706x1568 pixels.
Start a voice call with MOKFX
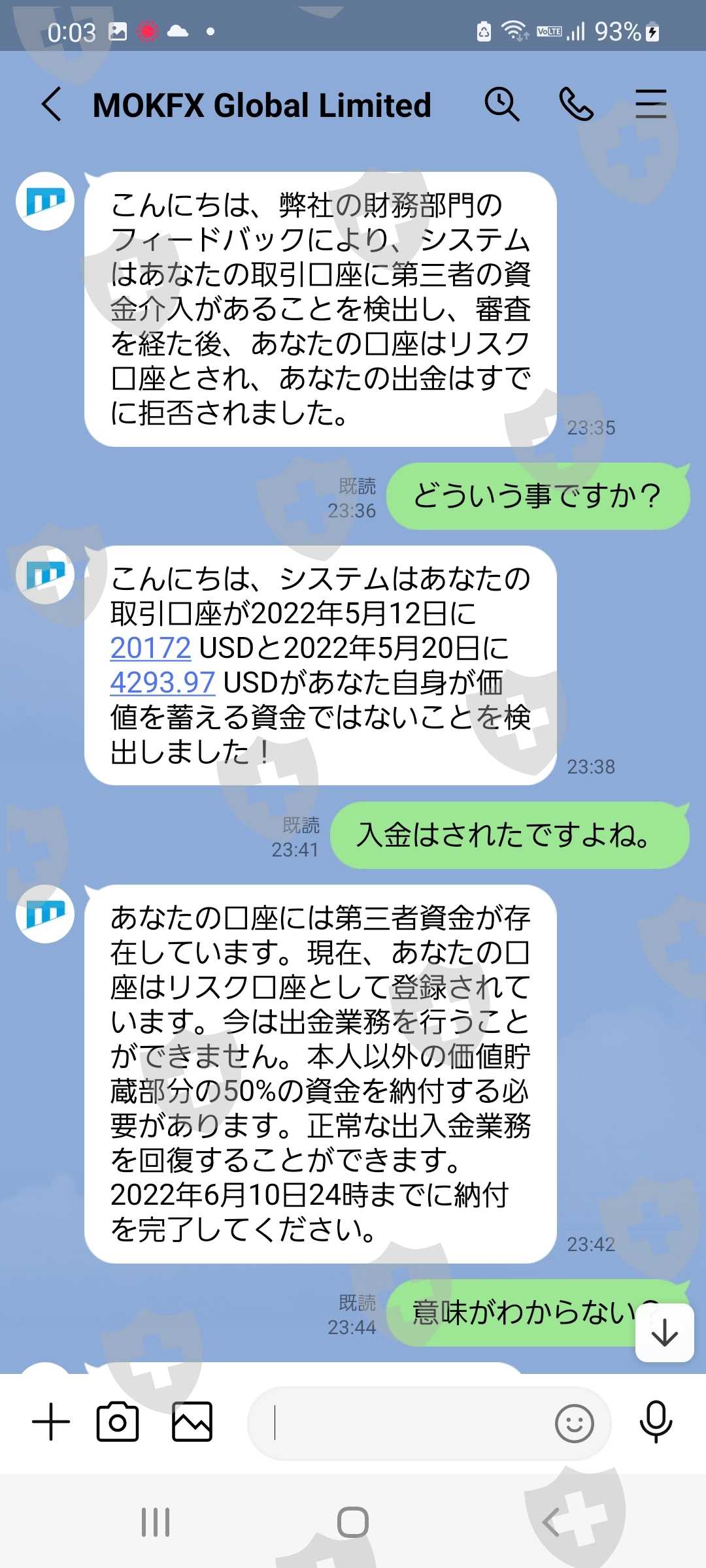[577, 105]
